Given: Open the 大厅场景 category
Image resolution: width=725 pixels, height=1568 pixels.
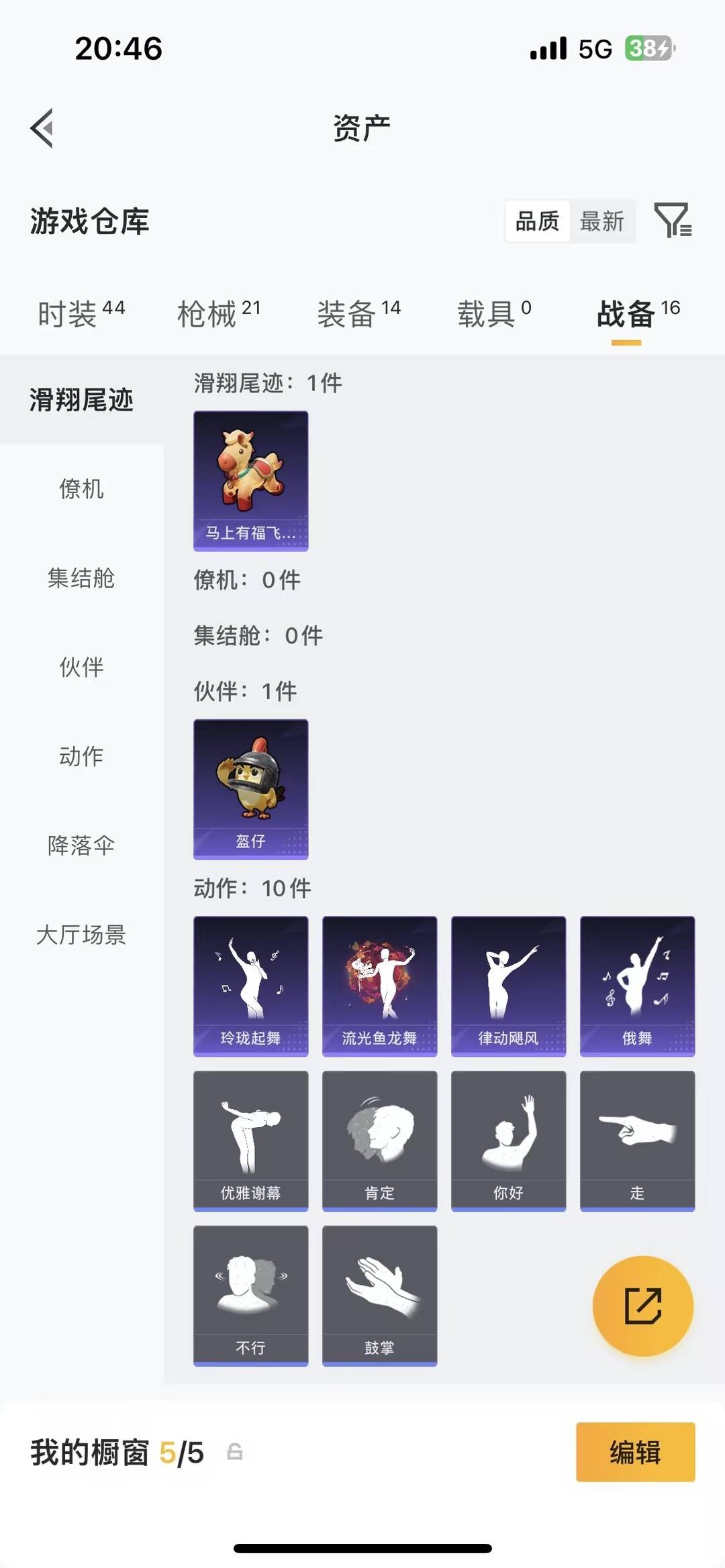Looking at the screenshot, I should (81, 936).
